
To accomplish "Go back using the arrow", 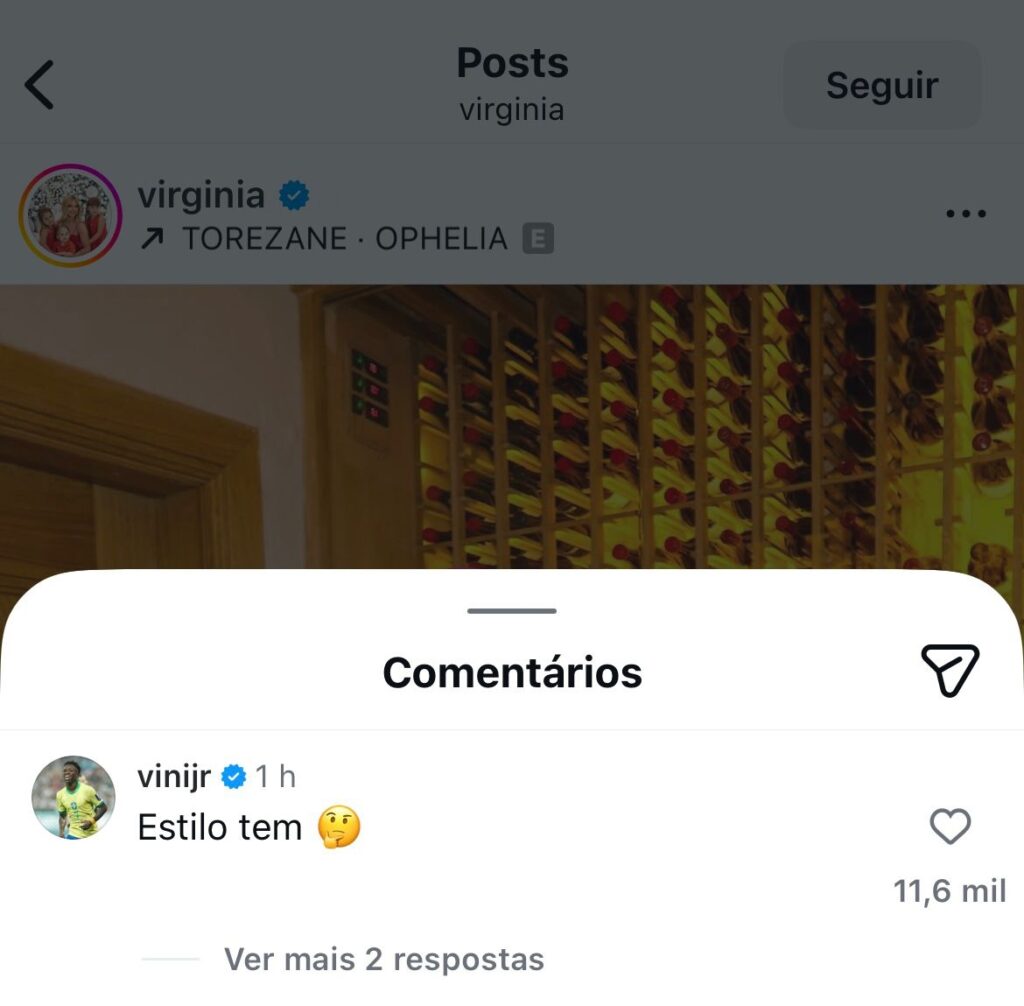I will pos(40,85).
